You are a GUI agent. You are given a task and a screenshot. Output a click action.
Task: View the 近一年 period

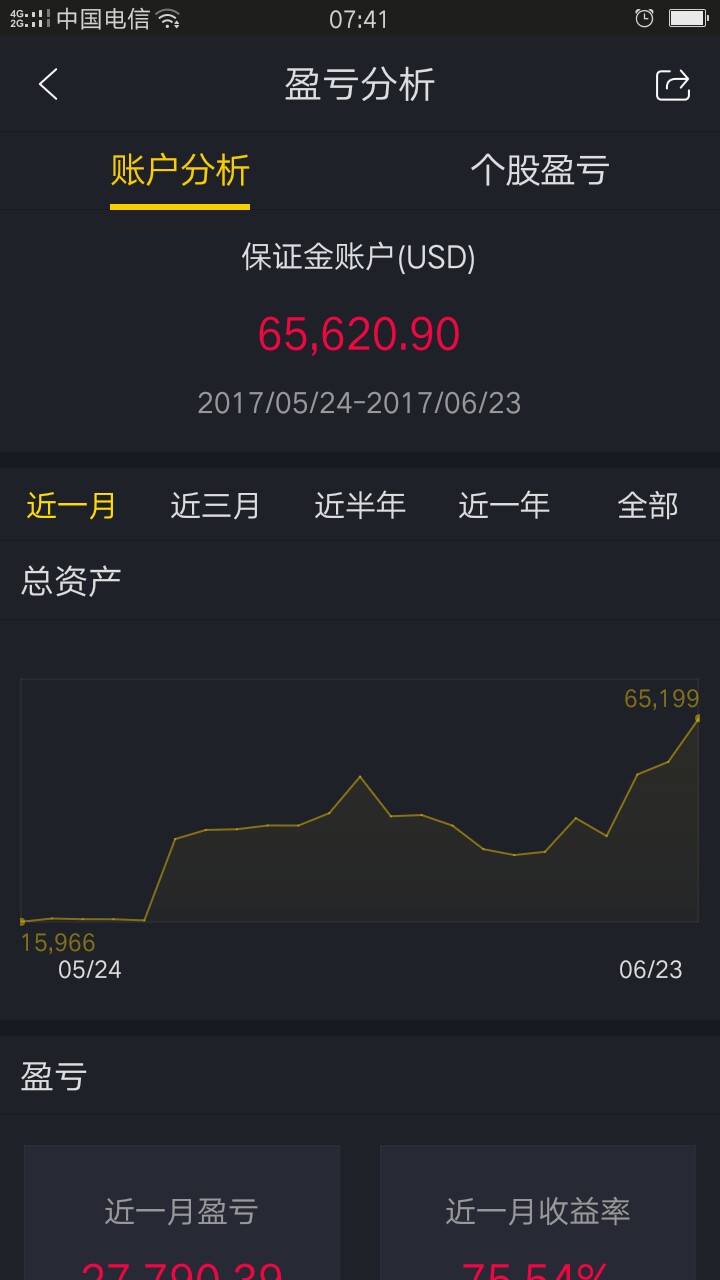click(504, 506)
